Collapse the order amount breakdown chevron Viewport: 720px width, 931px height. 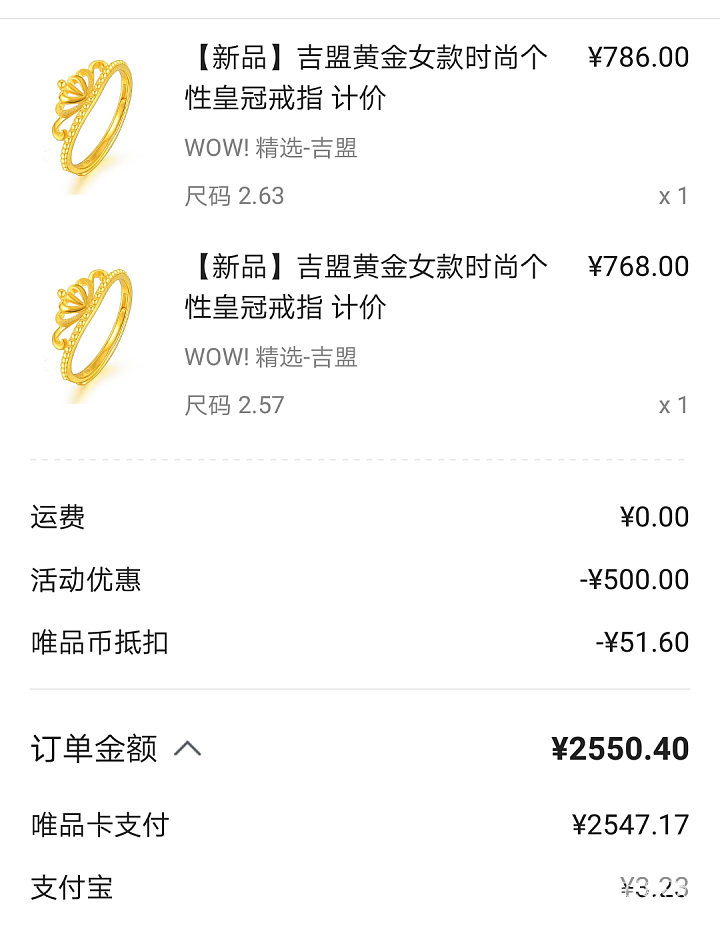click(188, 748)
